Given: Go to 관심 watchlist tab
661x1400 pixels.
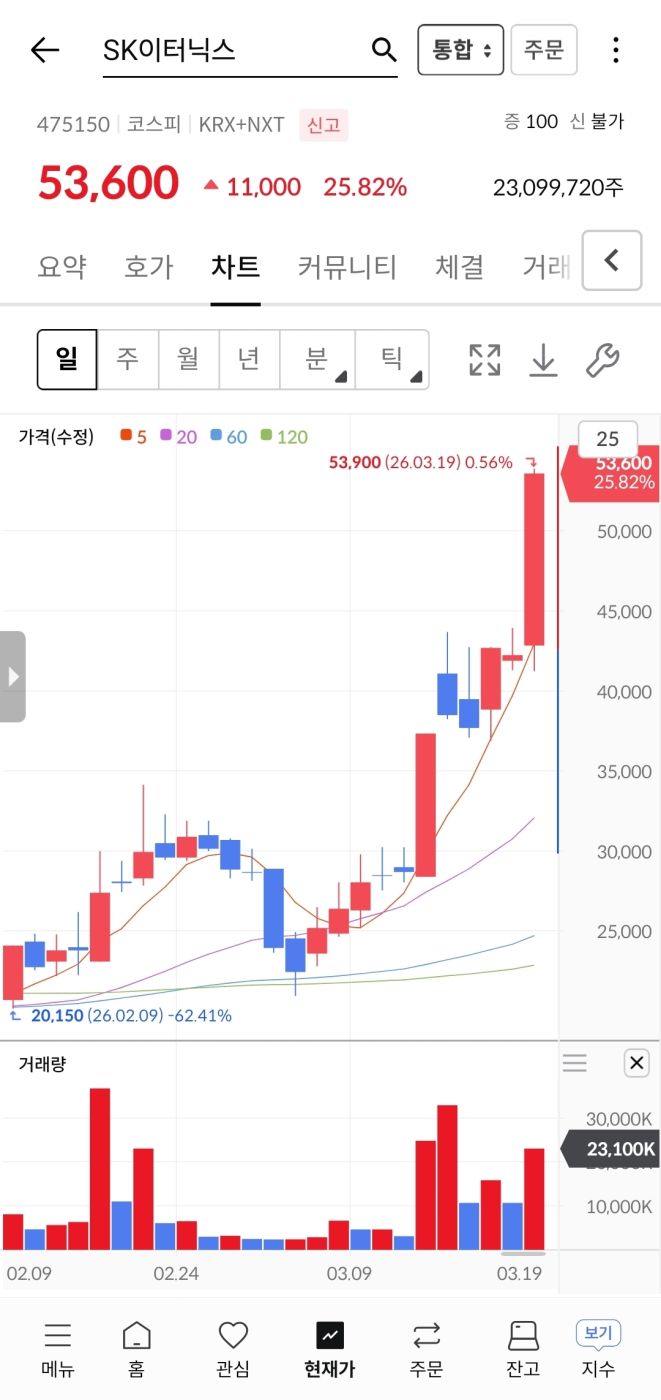Looking at the screenshot, I should [233, 1348].
